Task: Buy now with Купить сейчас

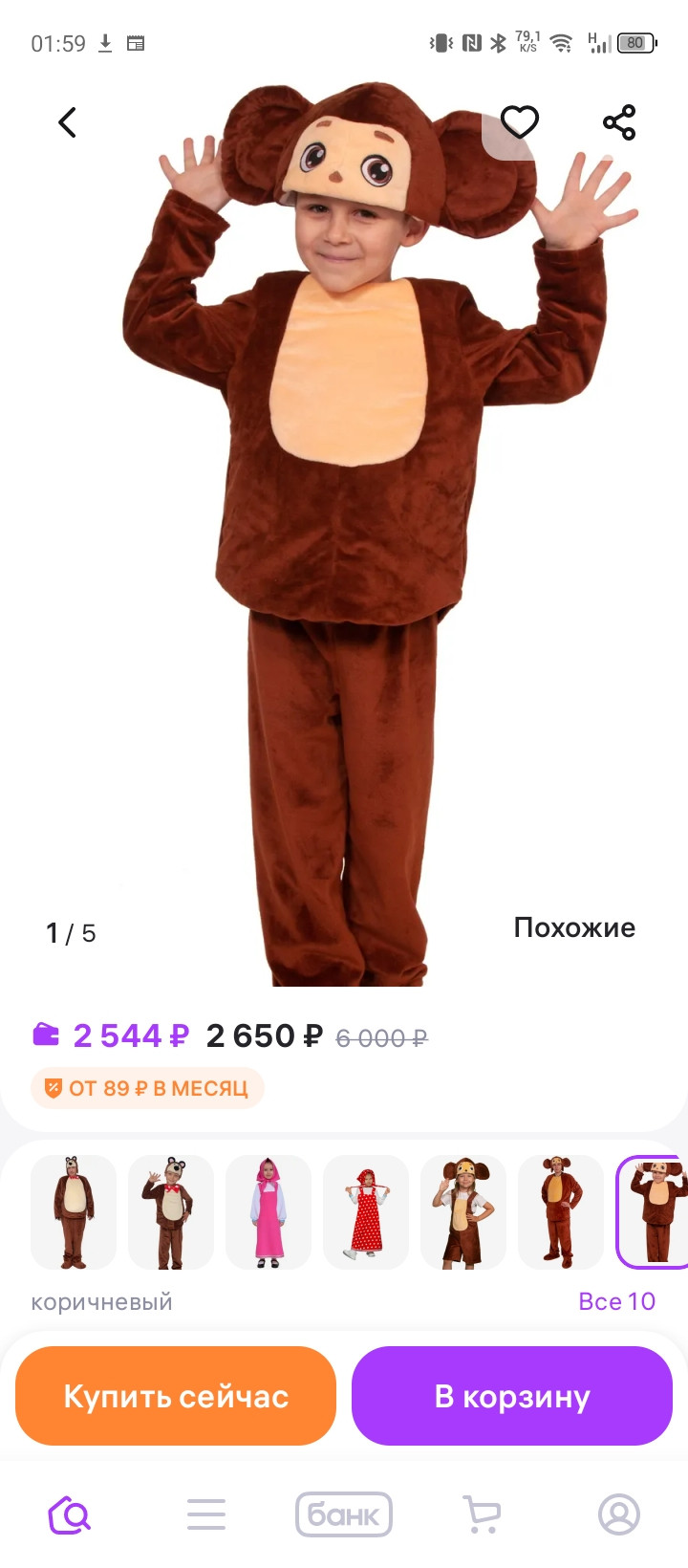Action: pos(176,1396)
